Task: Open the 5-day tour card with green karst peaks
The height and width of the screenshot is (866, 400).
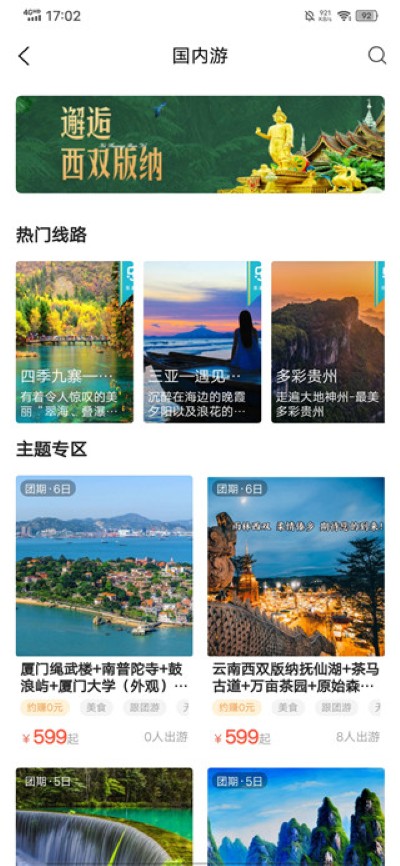Action: (x=296, y=816)
